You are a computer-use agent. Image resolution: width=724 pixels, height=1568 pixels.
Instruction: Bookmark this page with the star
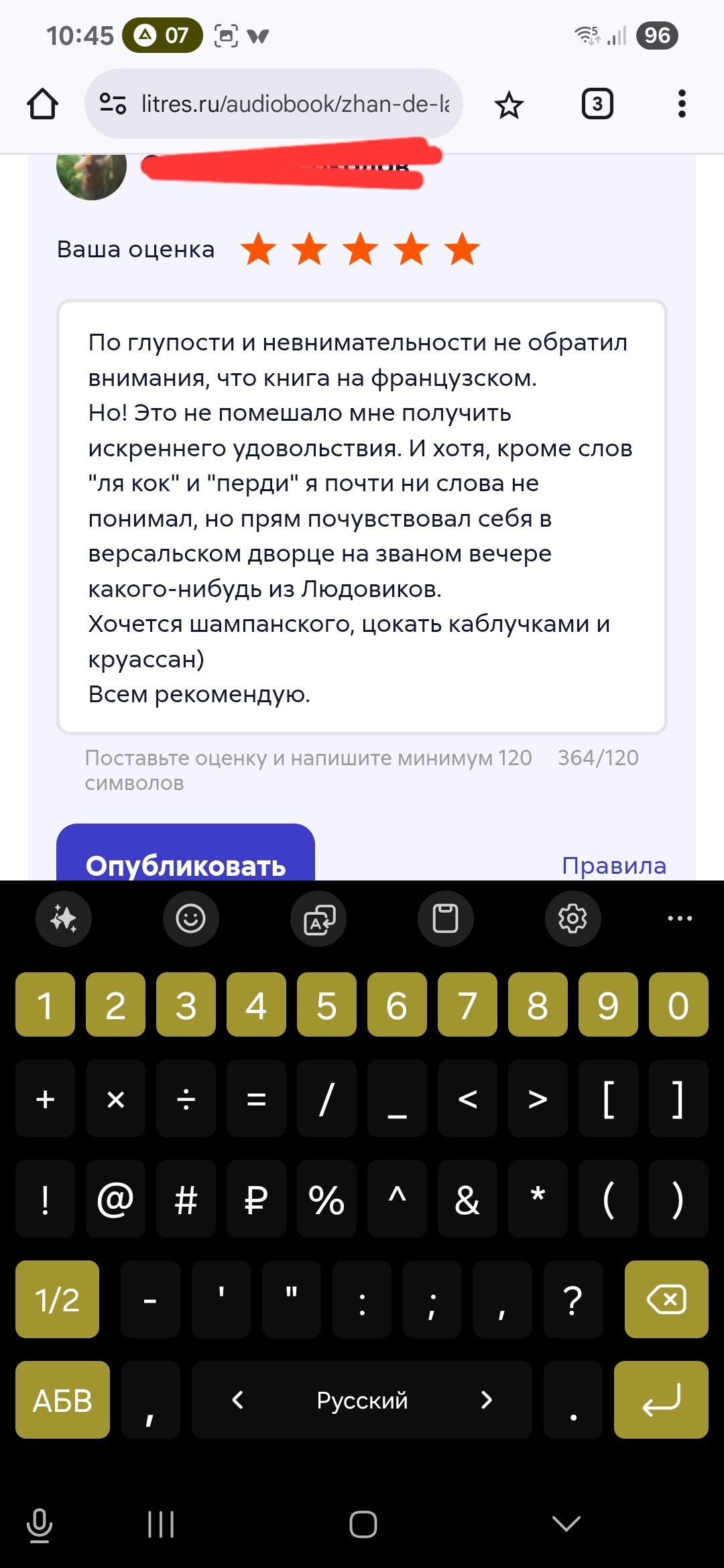509,105
